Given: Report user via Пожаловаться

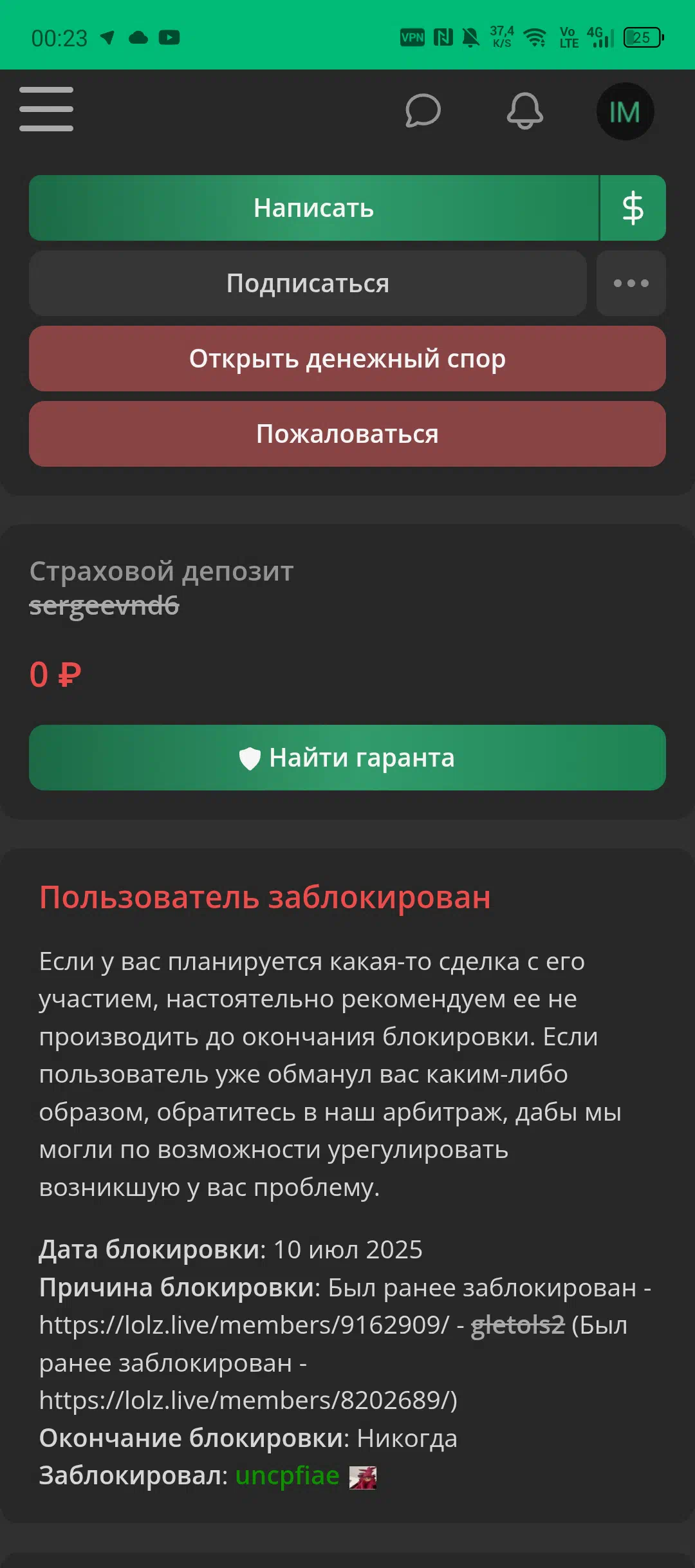Looking at the screenshot, I should [347, 434].
